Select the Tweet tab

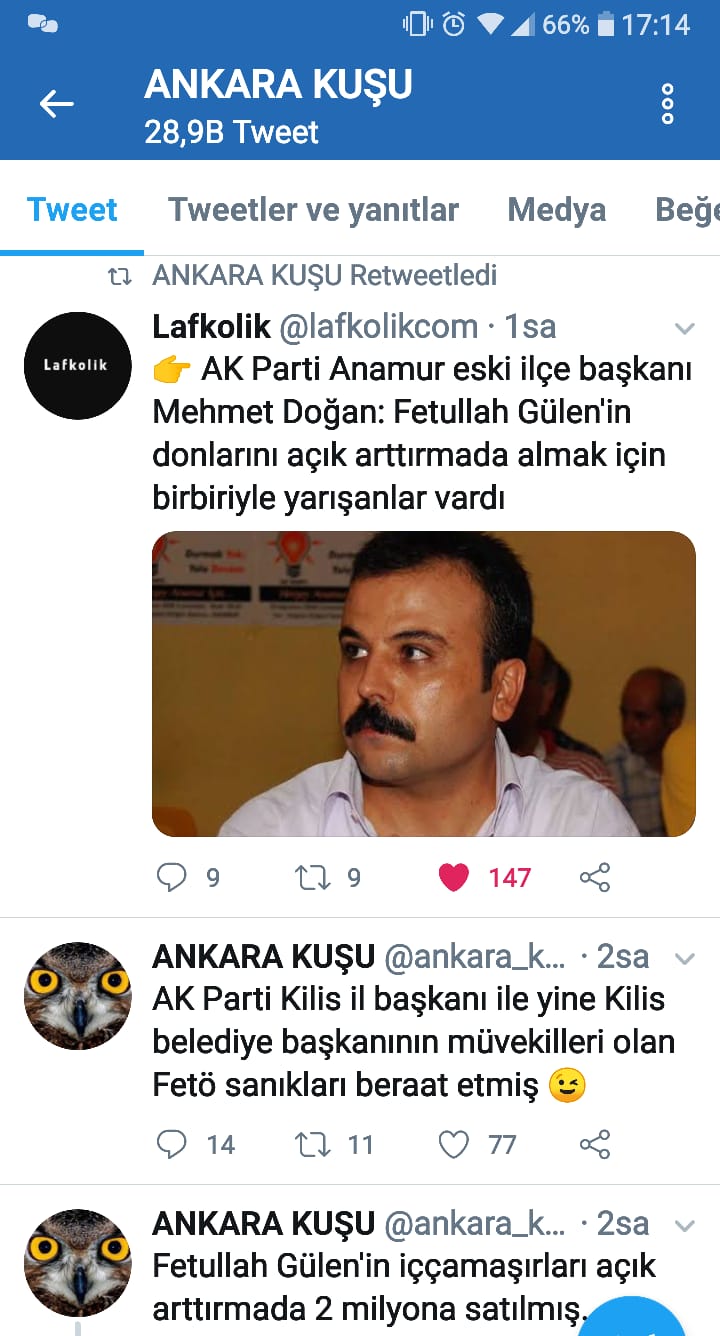click(72, 209)
